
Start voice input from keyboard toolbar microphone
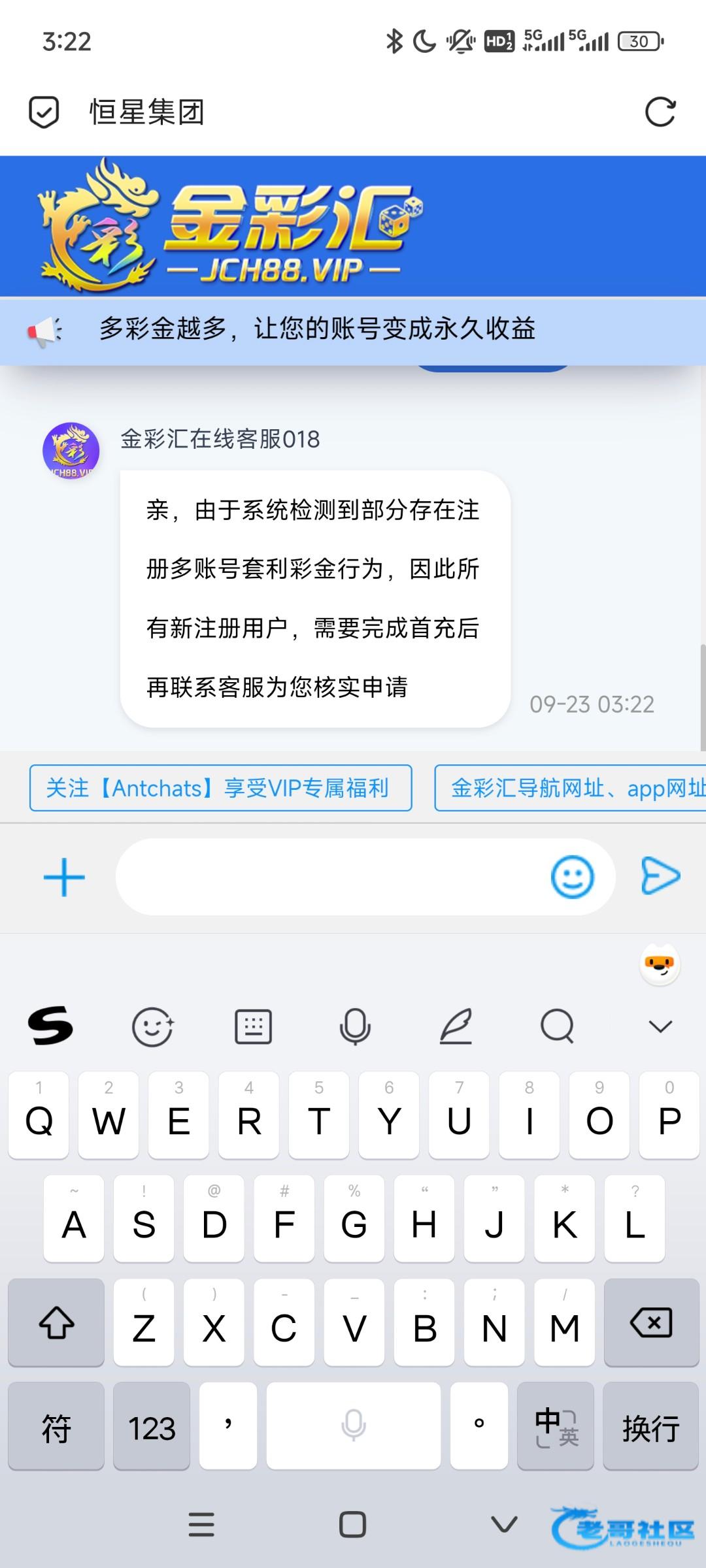tap(355, 1026)
